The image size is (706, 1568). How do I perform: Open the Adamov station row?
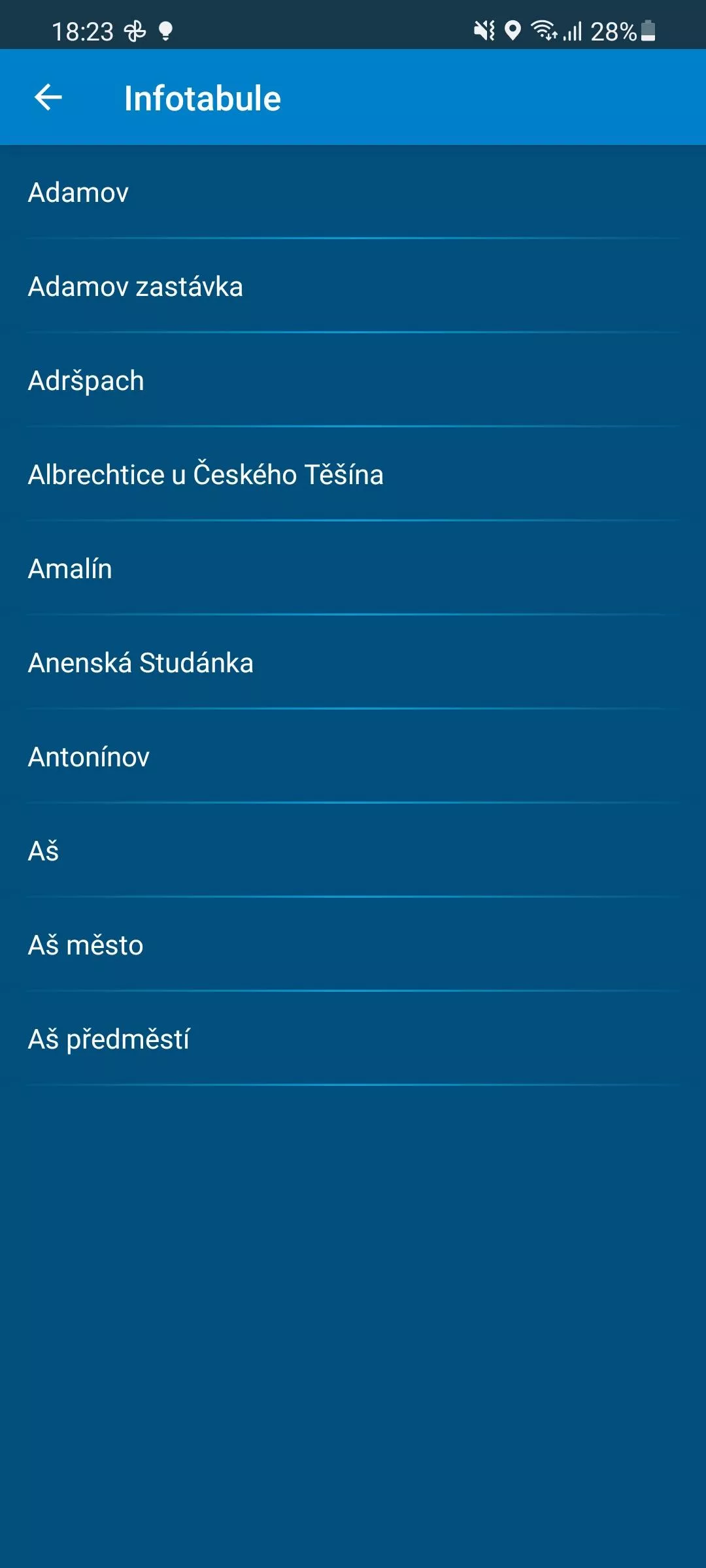353,192
